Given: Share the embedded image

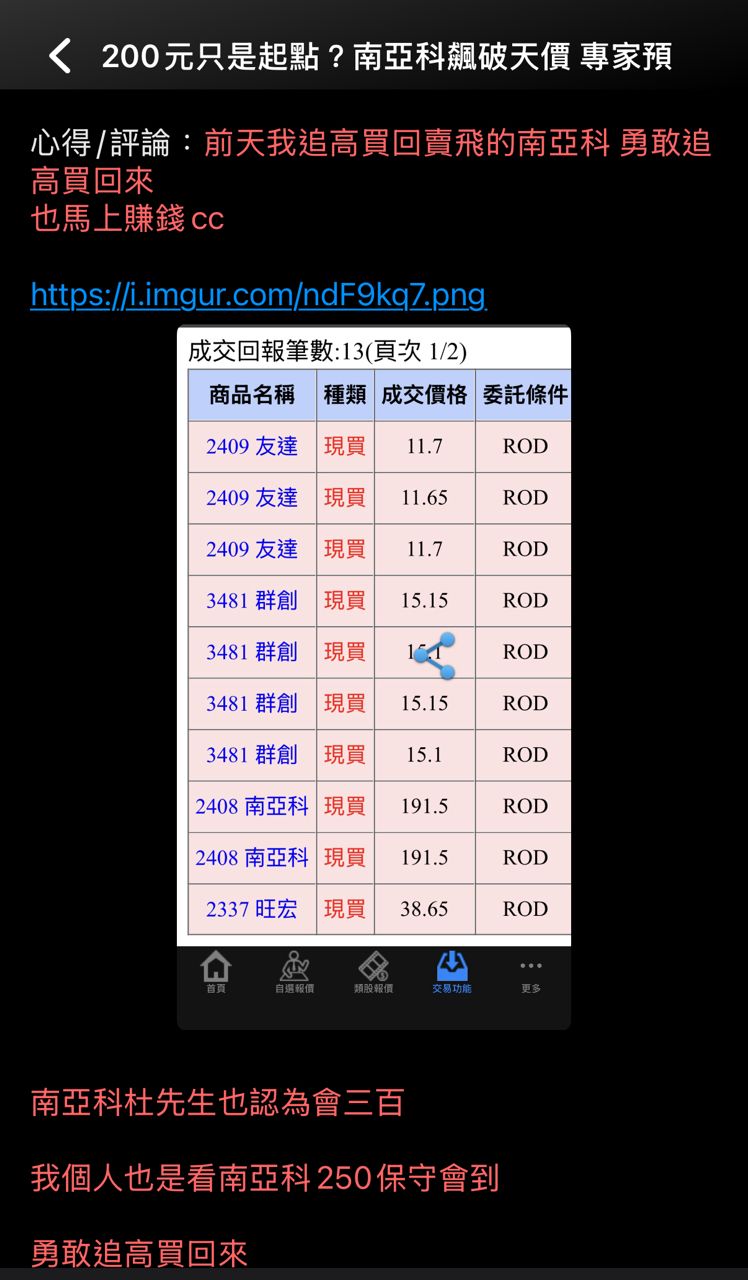Looking at the screenshot, I should [x=435, y=655].
